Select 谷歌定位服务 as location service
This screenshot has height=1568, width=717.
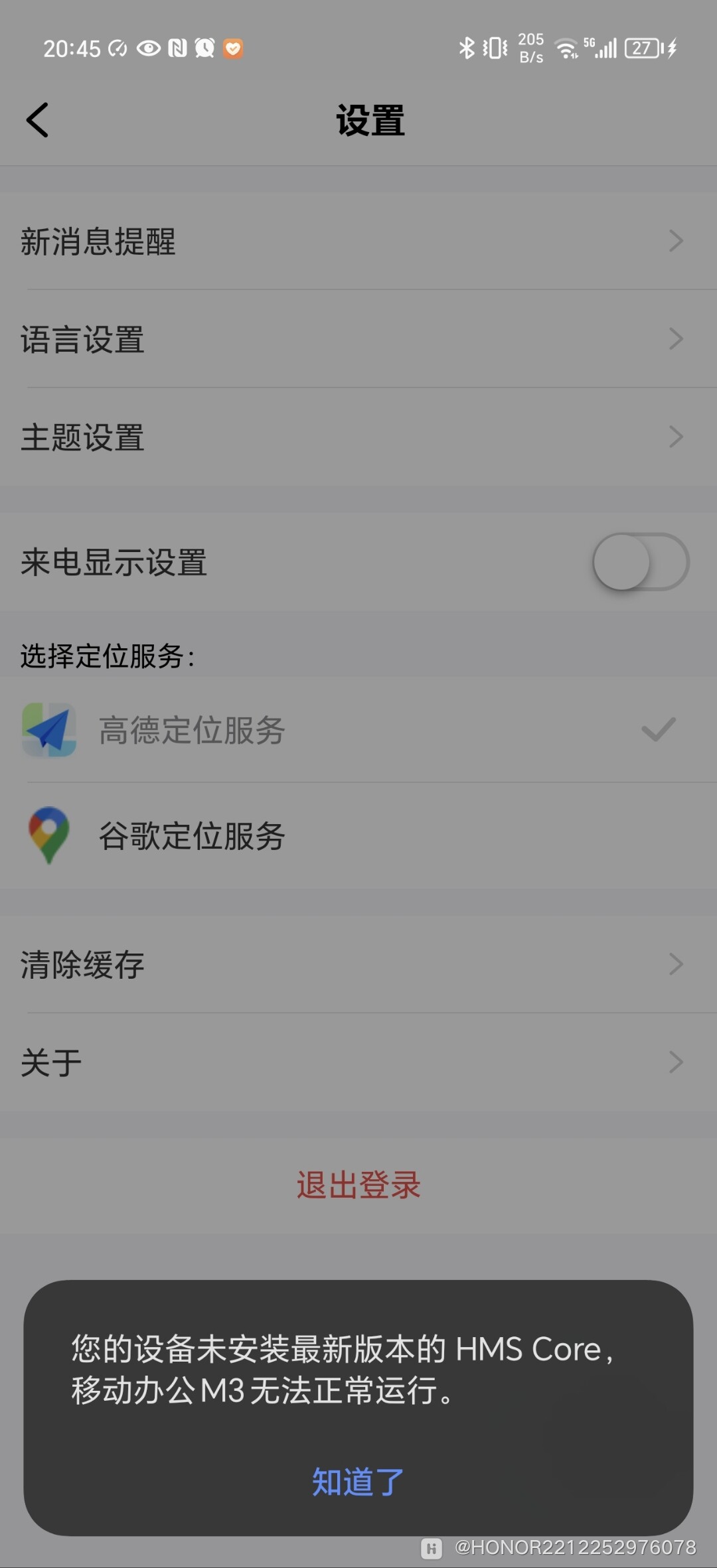point(193,836)
